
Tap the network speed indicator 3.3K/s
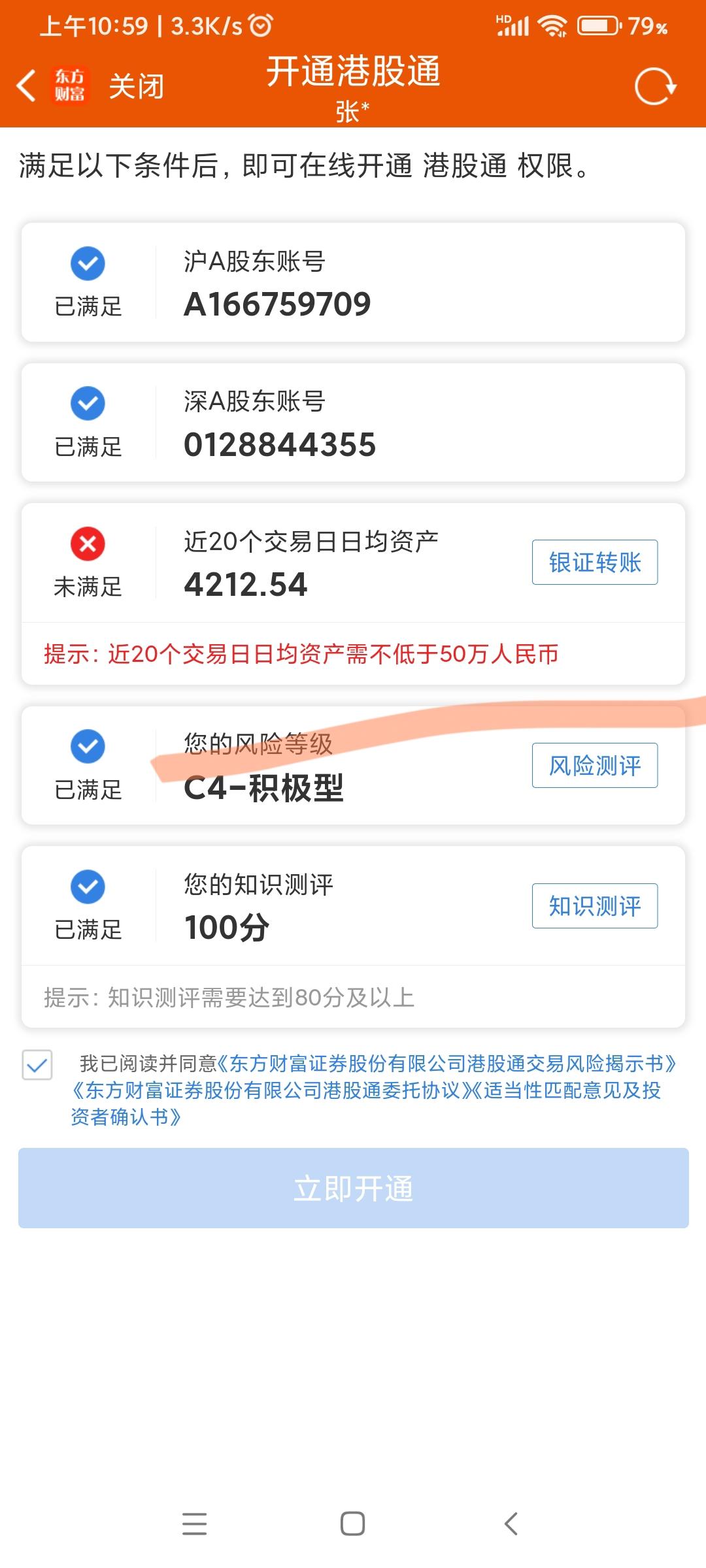(x=203, y=26)
